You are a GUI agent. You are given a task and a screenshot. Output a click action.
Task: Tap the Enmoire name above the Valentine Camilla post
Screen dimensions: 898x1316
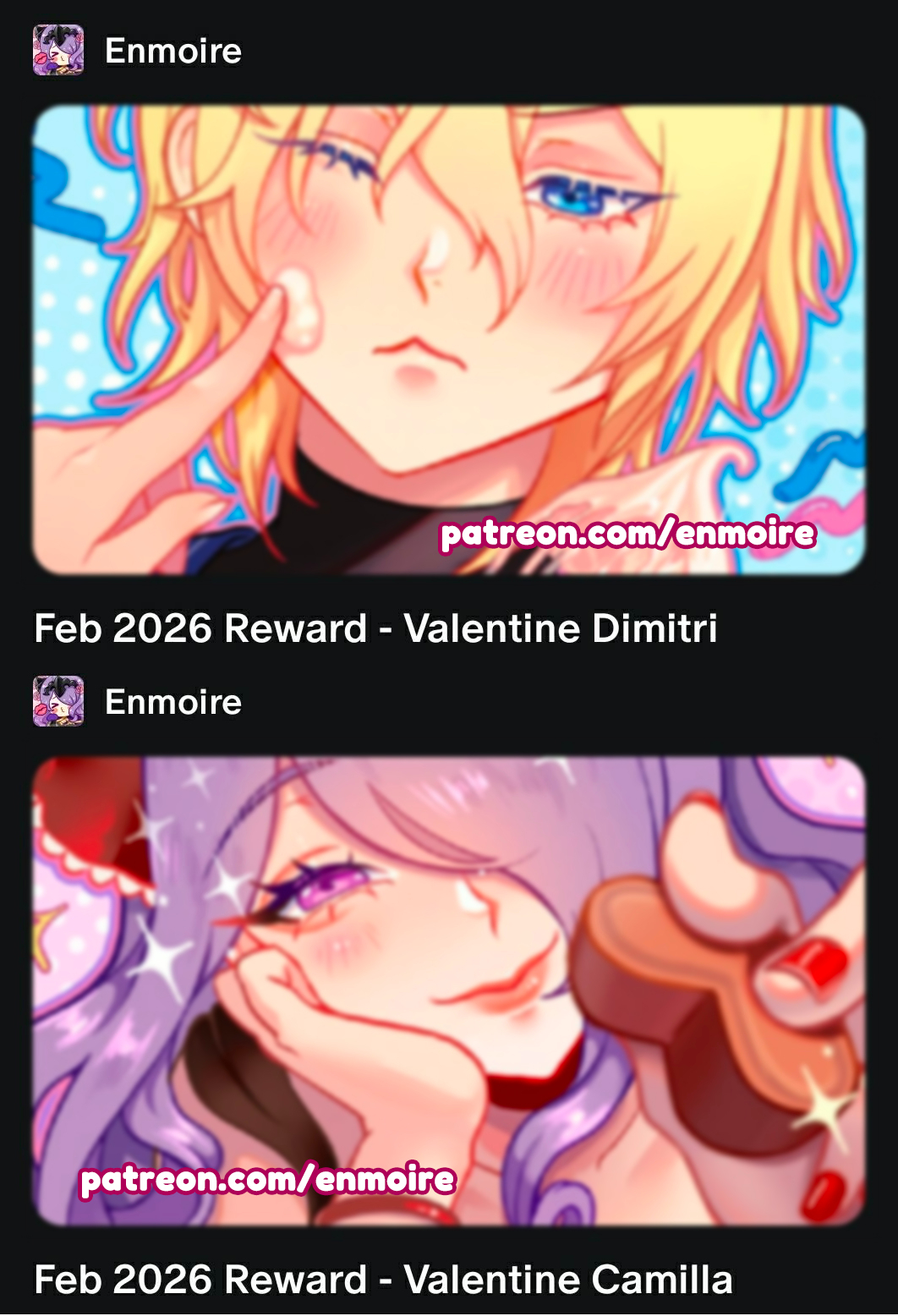coord(173,702)
